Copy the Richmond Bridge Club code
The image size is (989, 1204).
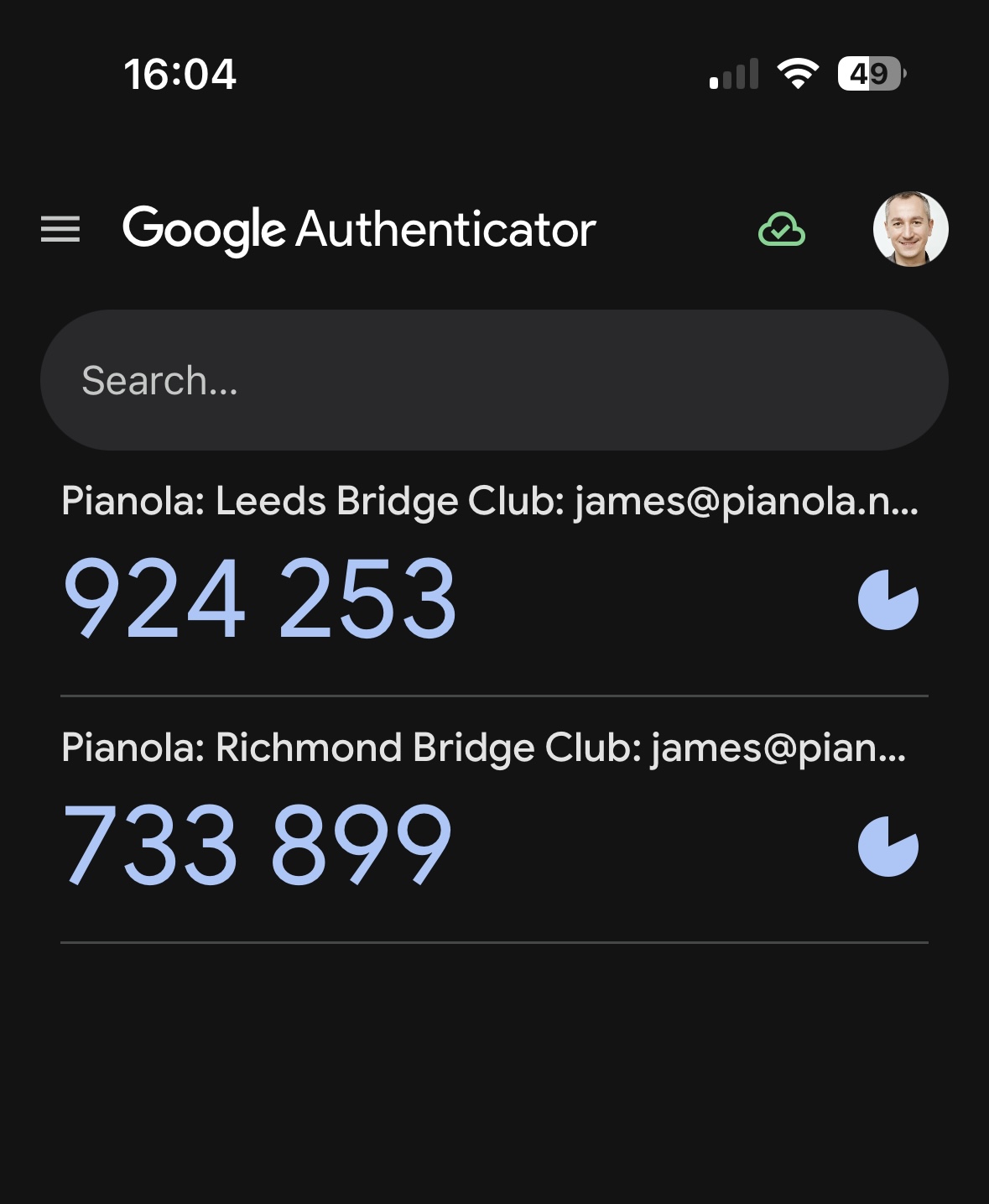[258, 845]
